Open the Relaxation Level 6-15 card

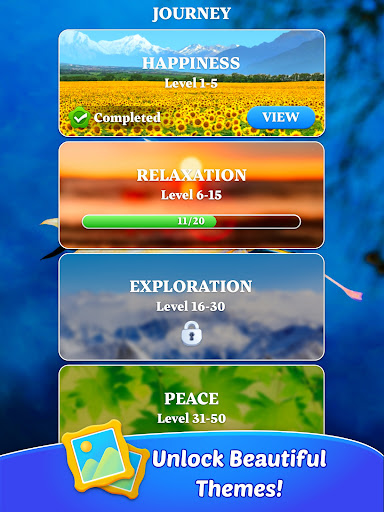192,195
